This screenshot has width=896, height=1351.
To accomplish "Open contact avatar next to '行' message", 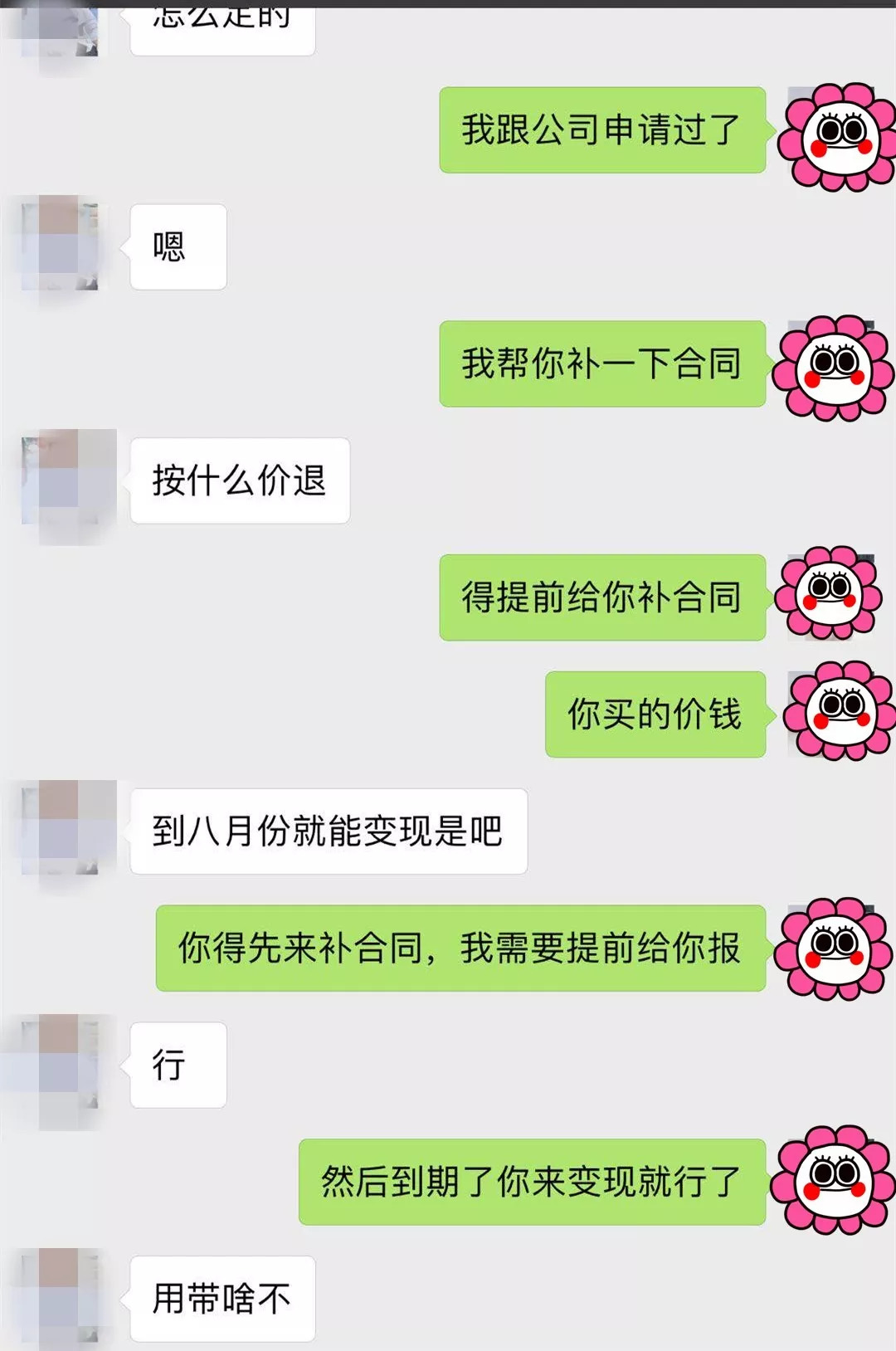I will (x=60, y=1065).
